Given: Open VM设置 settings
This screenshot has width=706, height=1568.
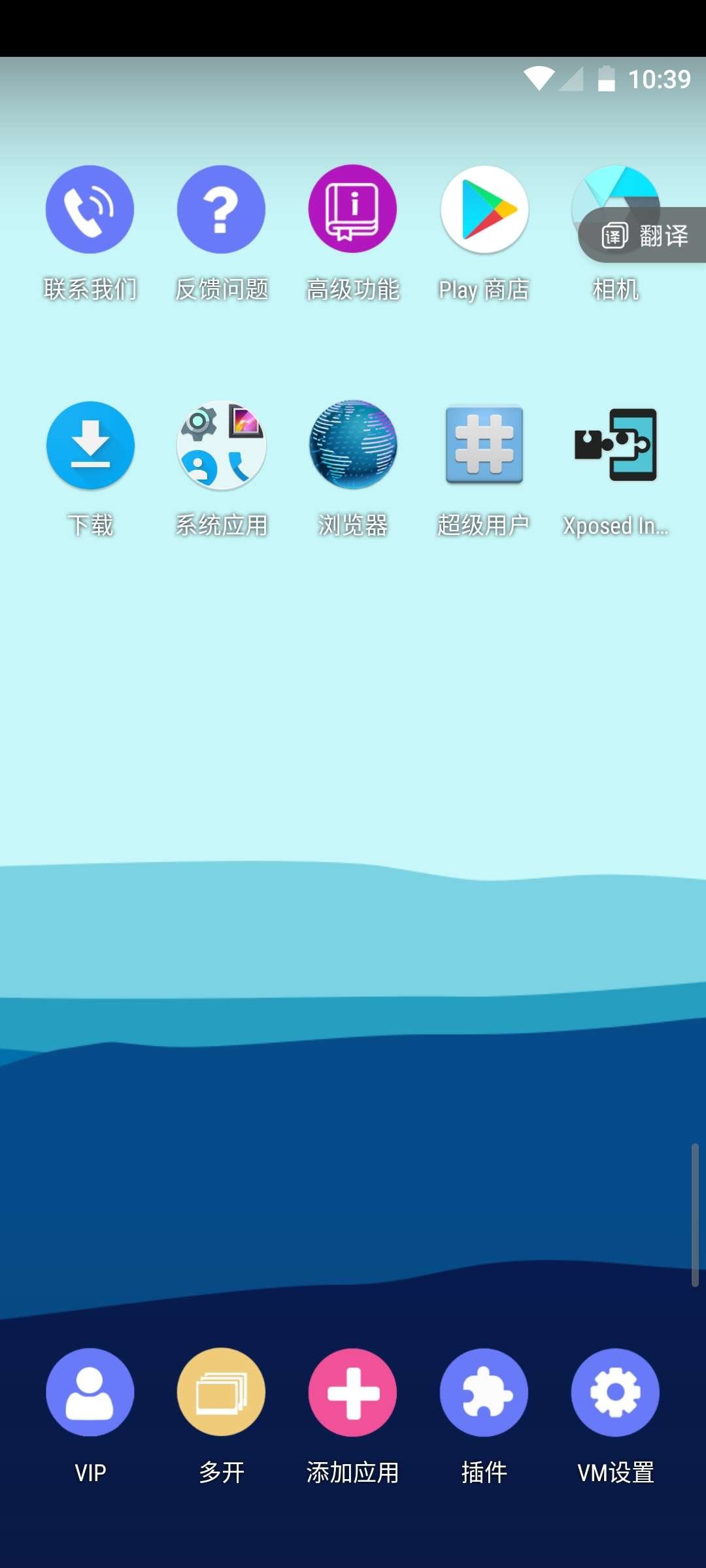Looking at the screenshot, I should point(616,1392).
